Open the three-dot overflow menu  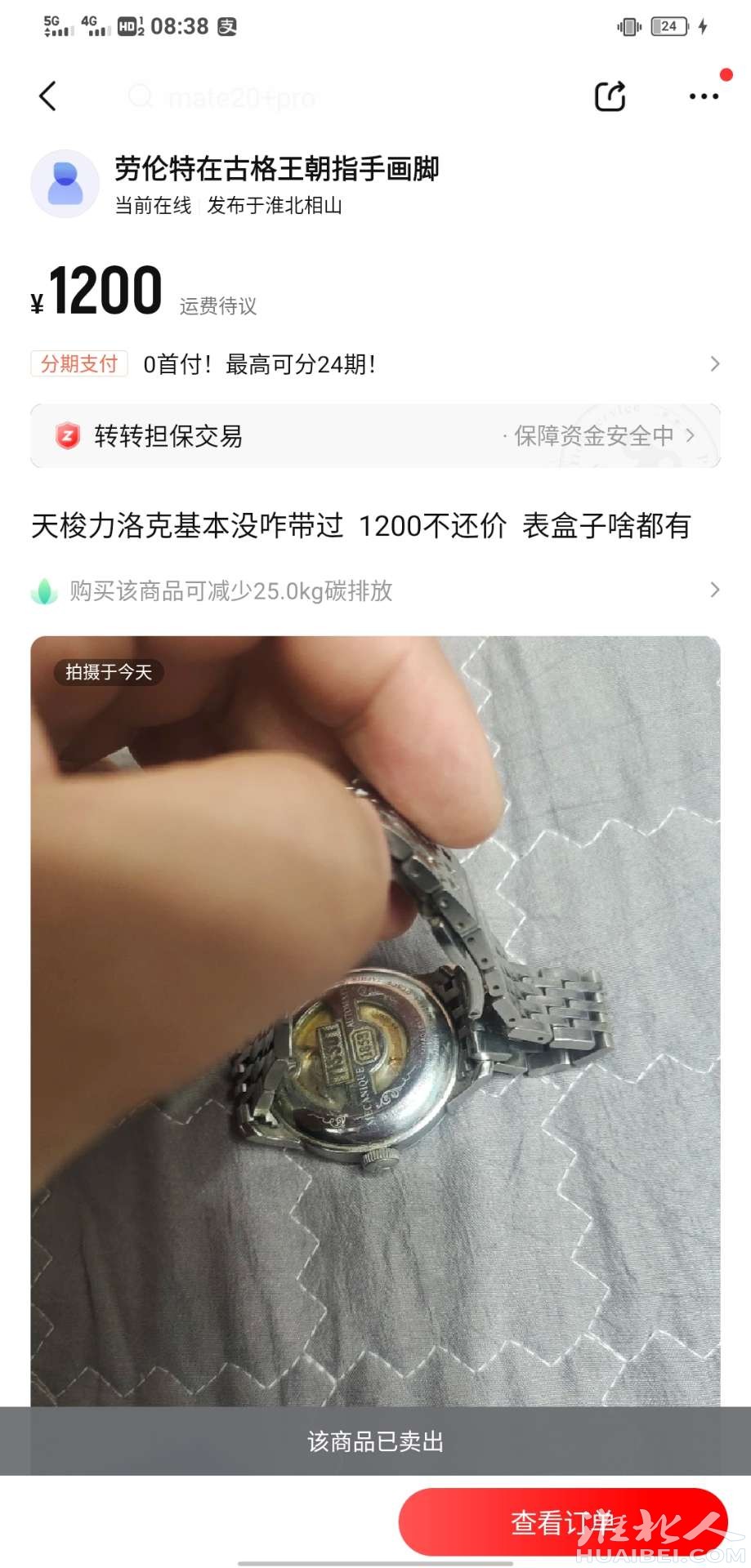(704, 96)
